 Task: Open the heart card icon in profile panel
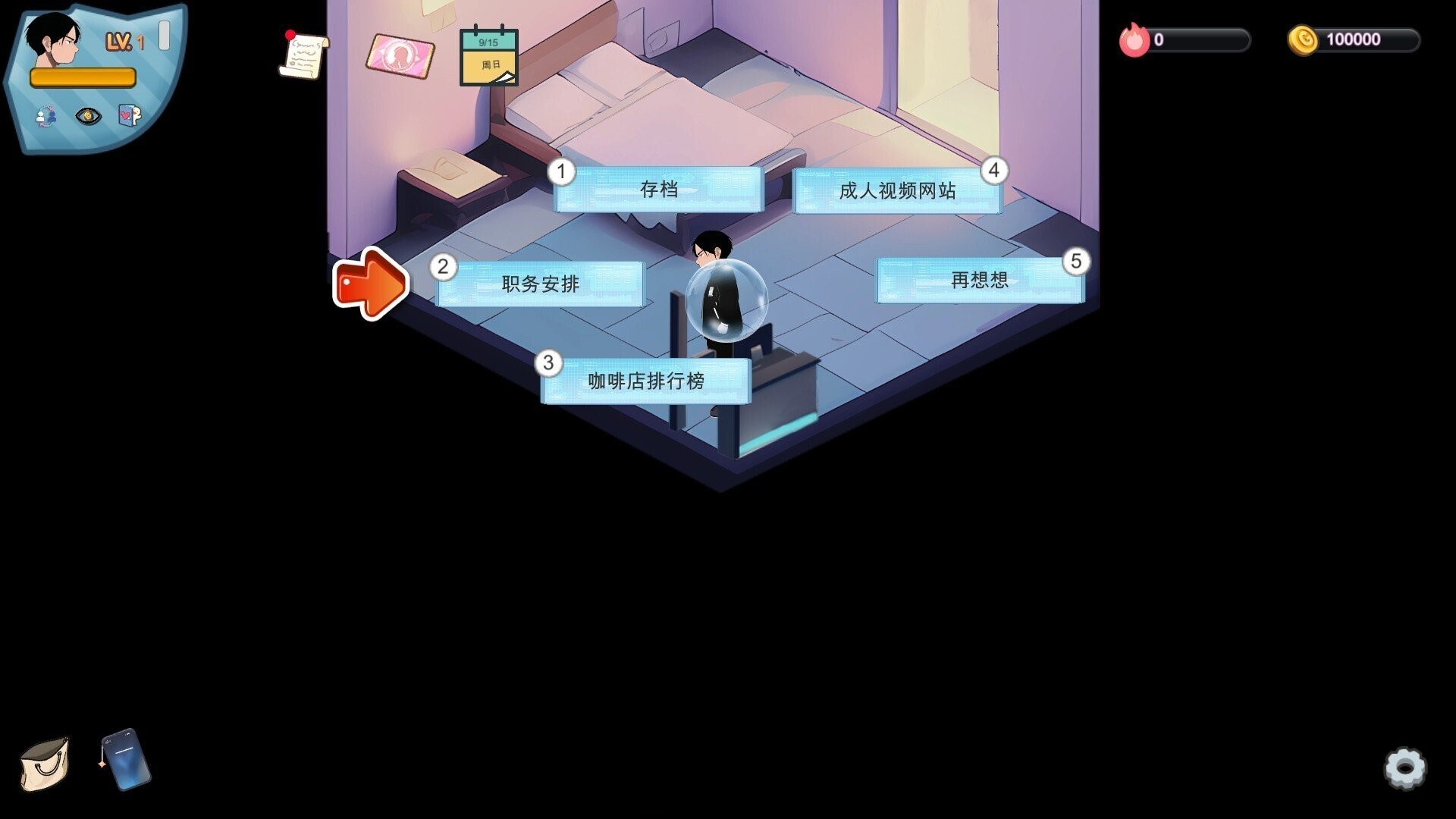point(129,116)
